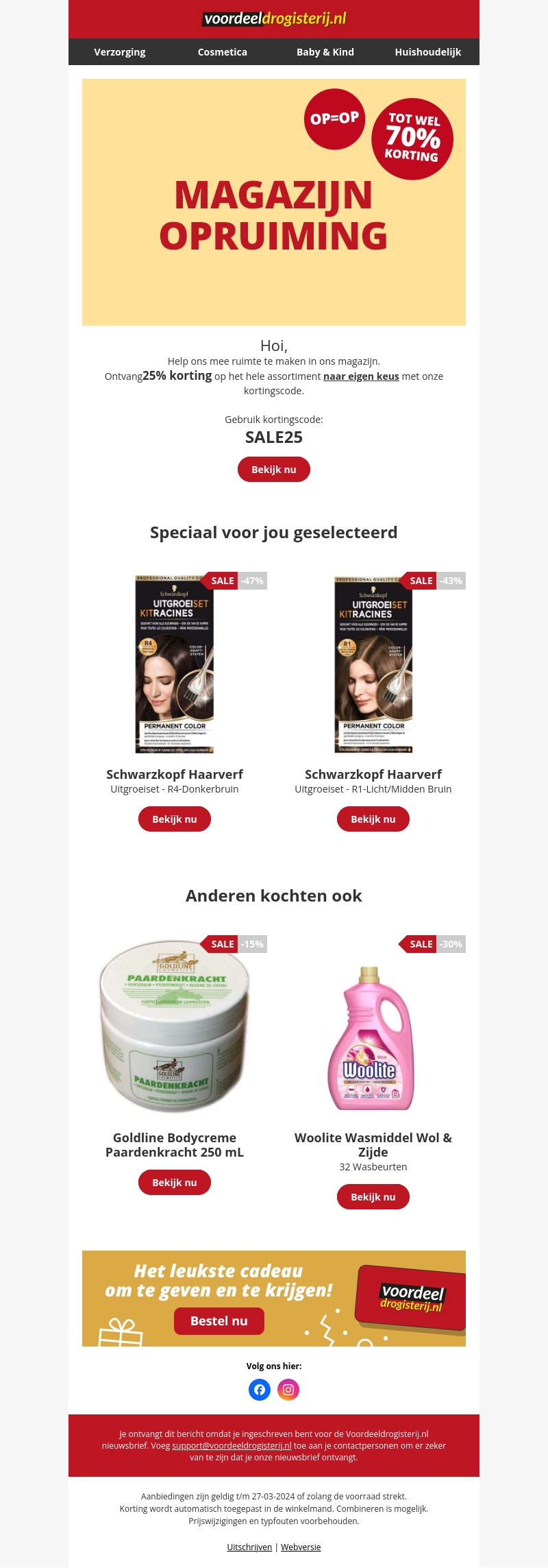Open the Cosmetica category

tap(223, 52)
